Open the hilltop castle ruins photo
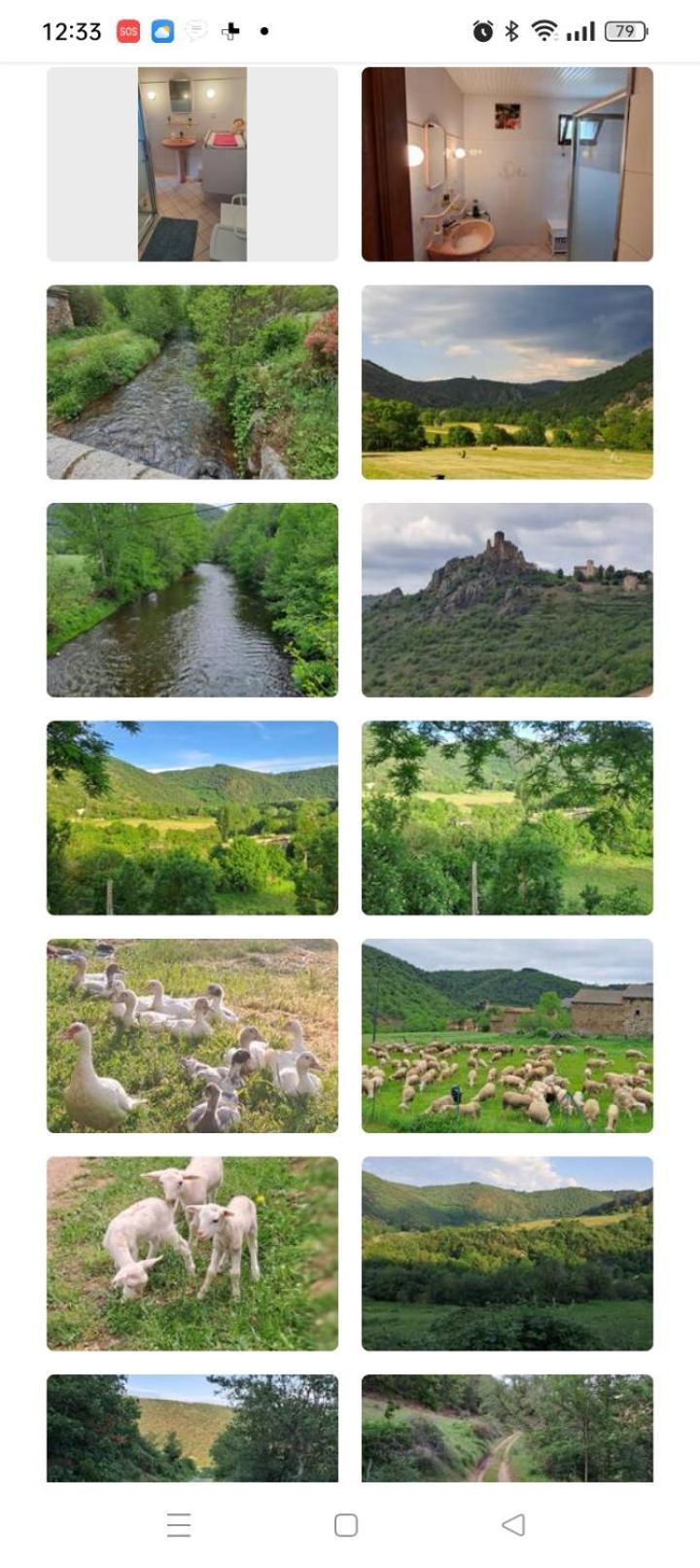Viewport: 700px width, 1568px height. tap(507, 599)
